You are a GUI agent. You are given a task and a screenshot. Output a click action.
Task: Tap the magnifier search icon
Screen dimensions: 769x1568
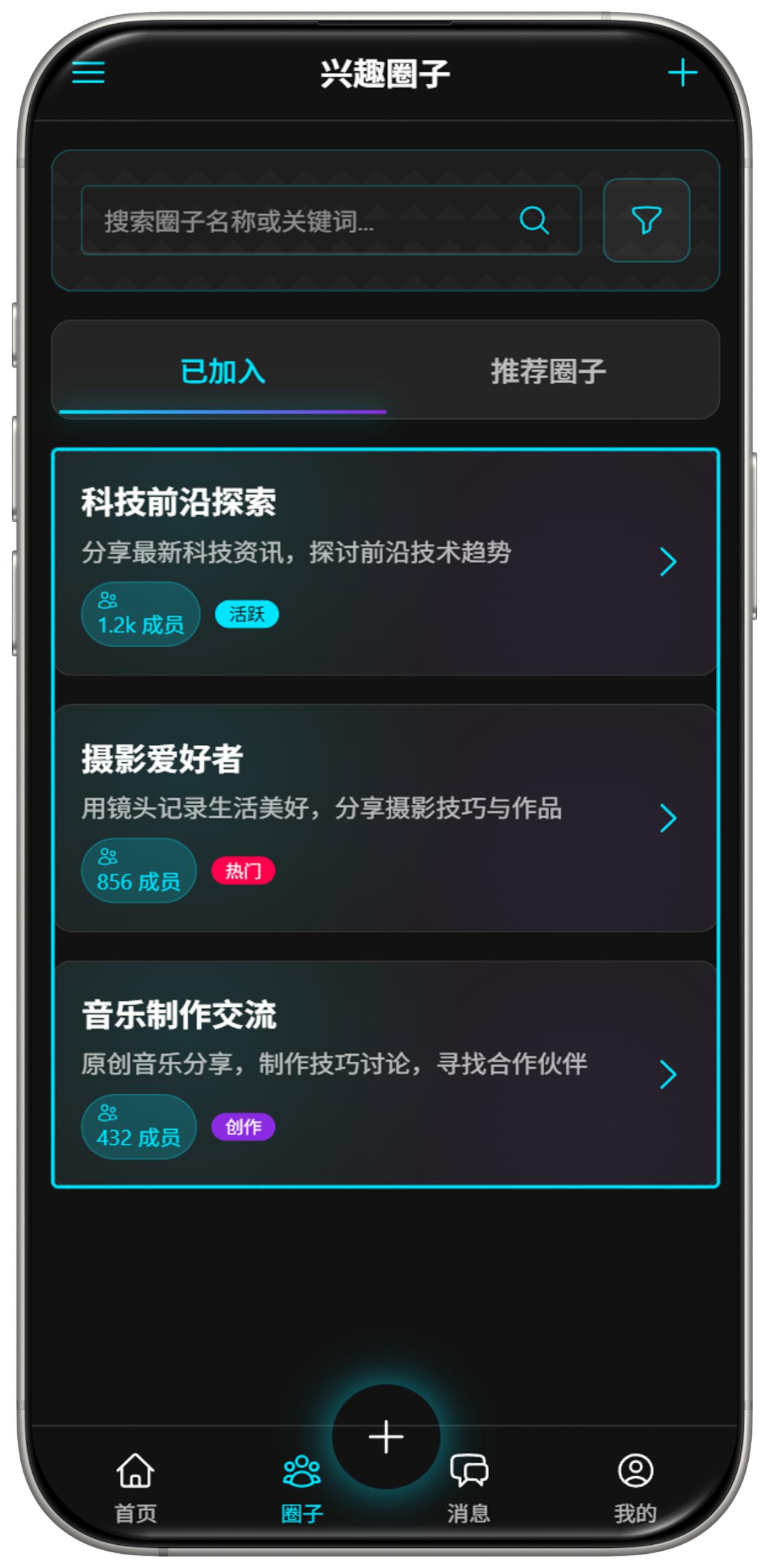pyautogui.click(x=534, y=220)
